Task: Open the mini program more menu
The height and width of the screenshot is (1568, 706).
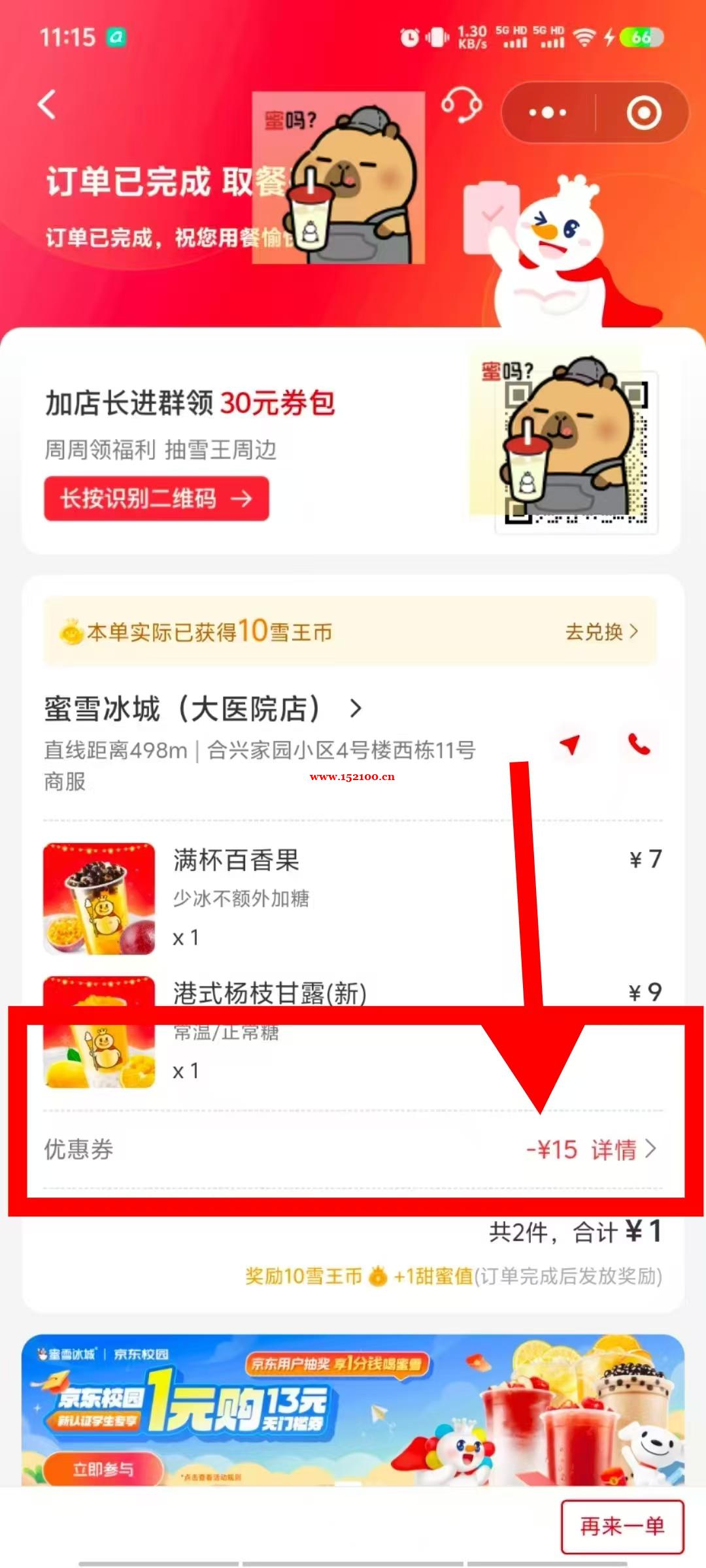Action: pyautogui.click(x=548, y=112)
